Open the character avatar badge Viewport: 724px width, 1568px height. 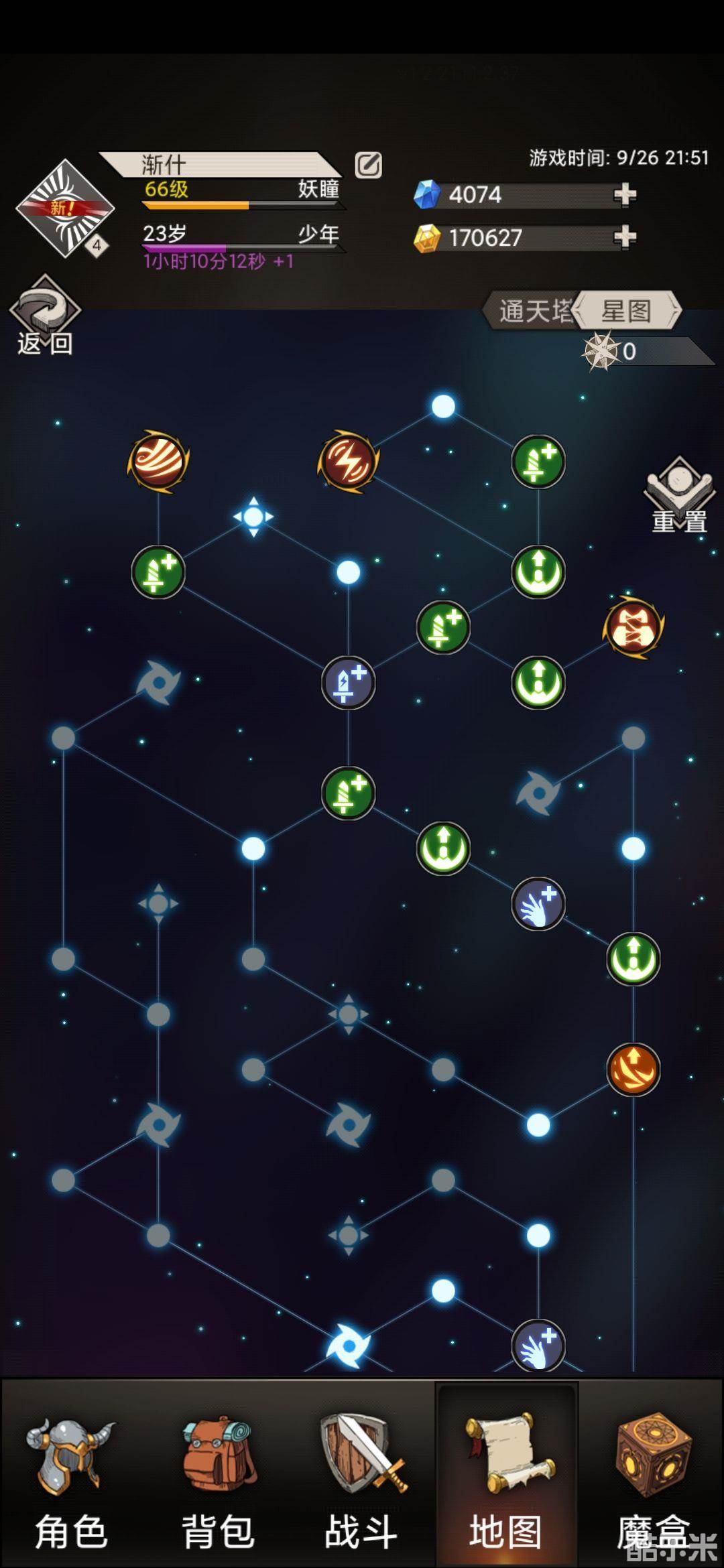point(64,209)
